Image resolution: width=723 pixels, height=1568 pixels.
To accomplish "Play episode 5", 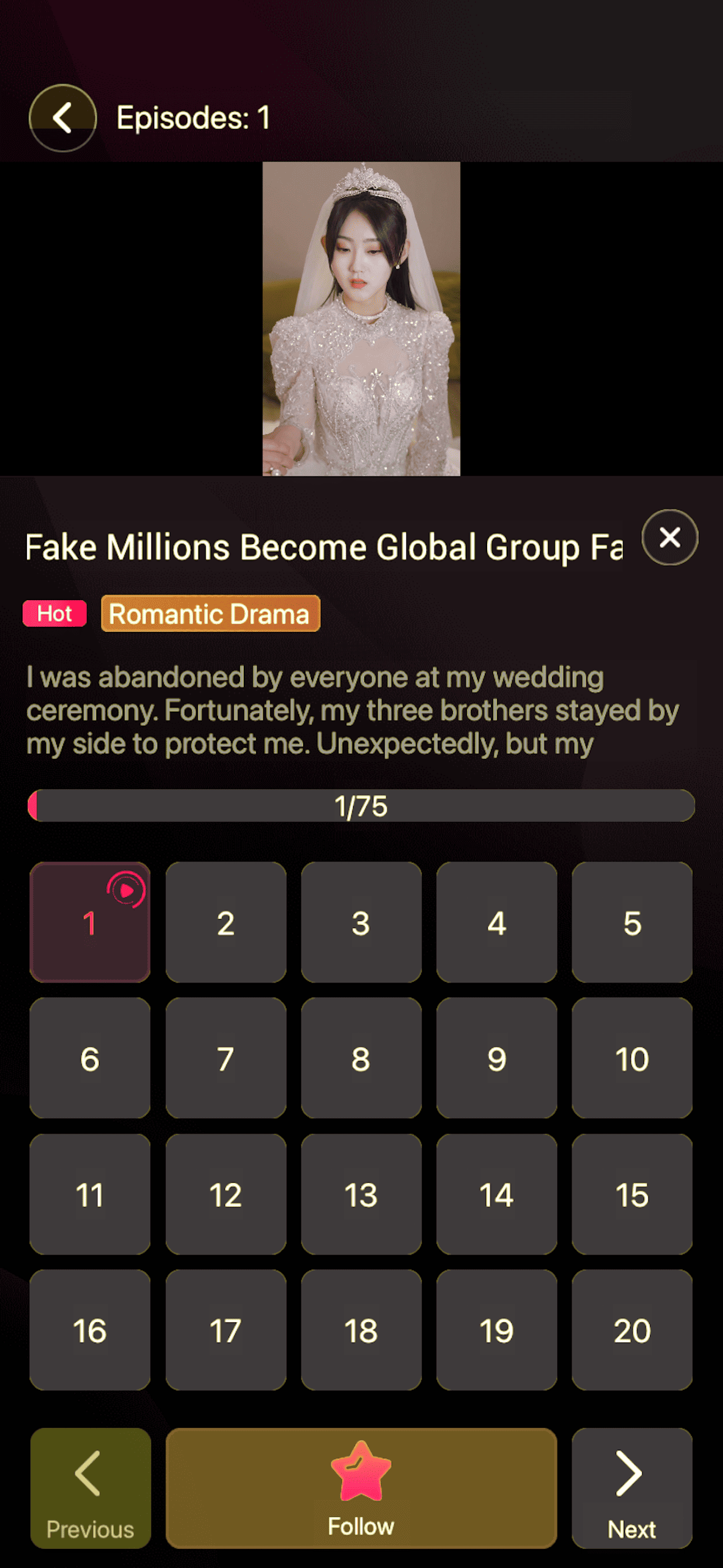I will pyautogui.click(x=632, y=922).
